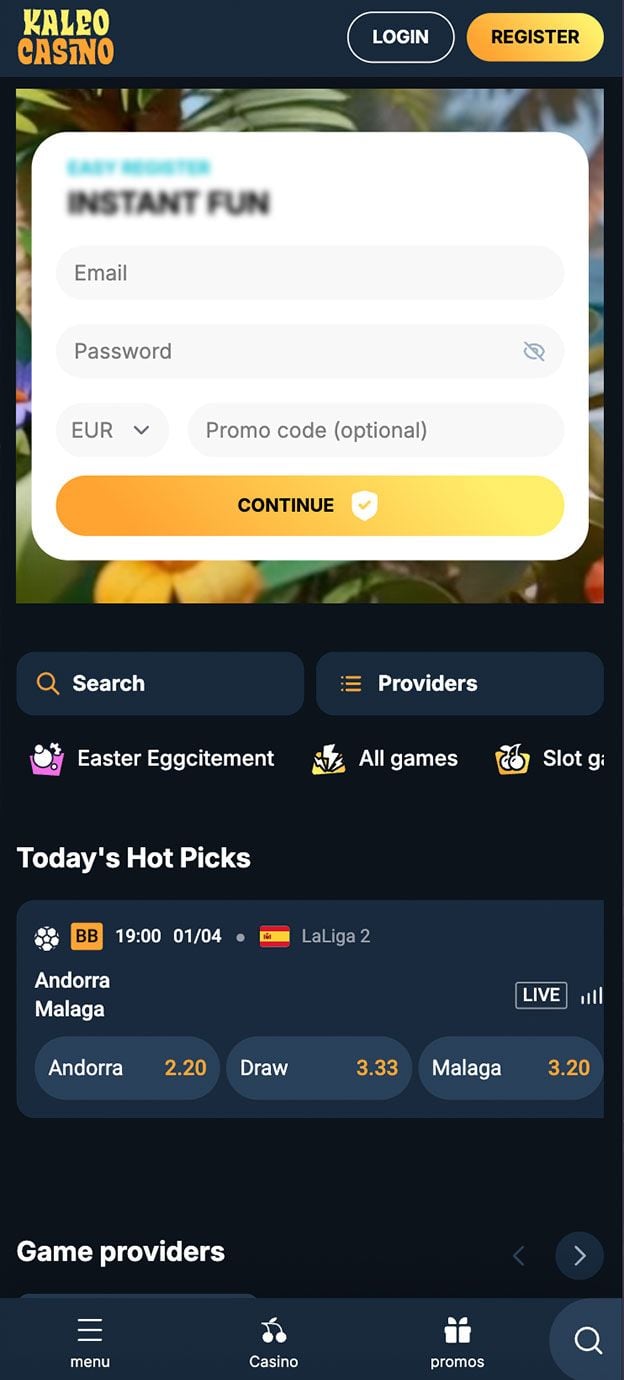This screenshot has width=624, height=1380.
Task: Switch to the Casino tab
Action: click(273, 1341)
